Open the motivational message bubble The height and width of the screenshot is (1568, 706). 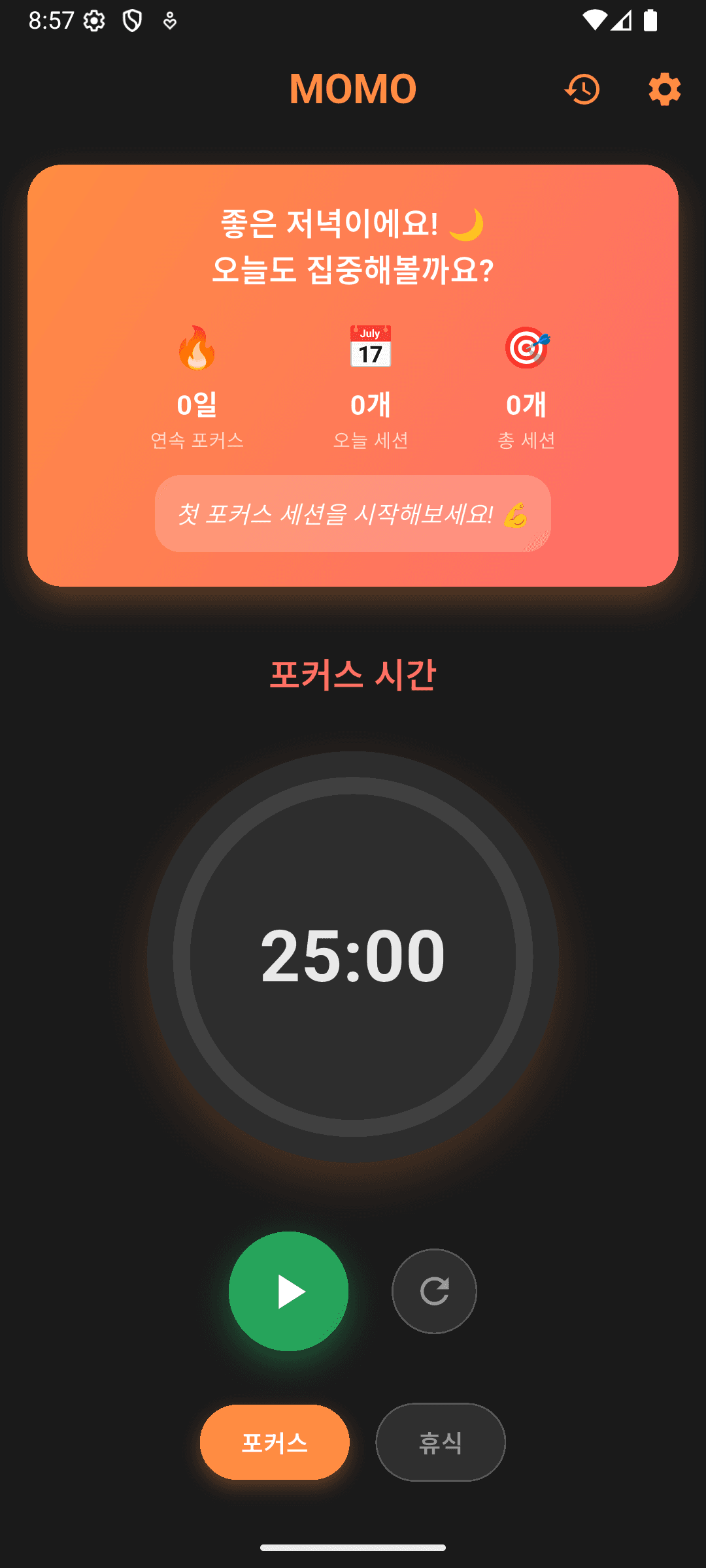click(x=353, y=515)
